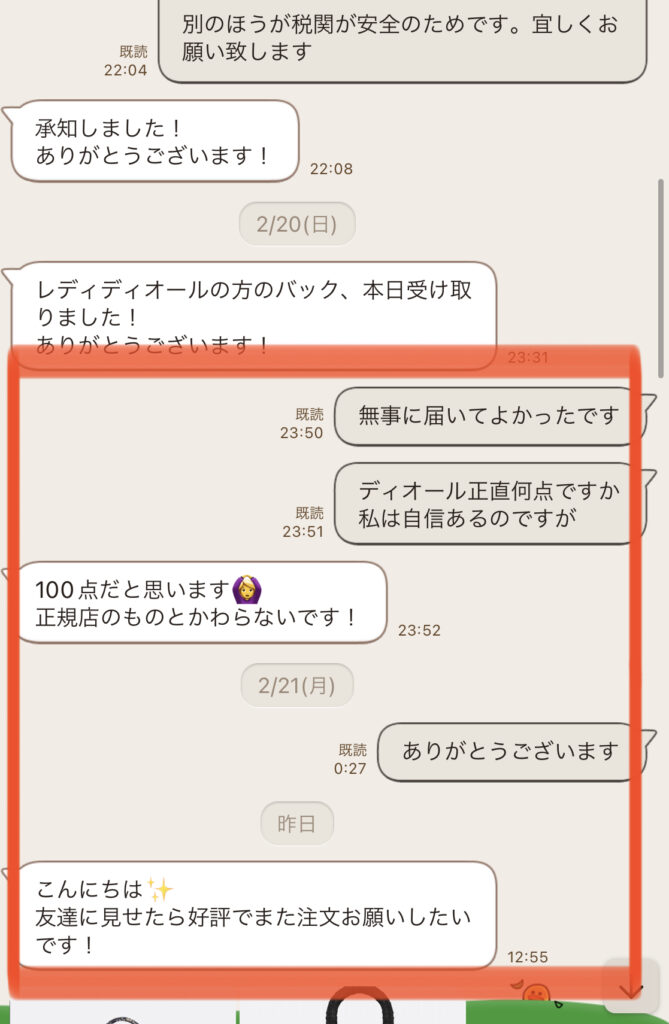Jump to latest messages with the down arrow

pyautogui.click(x=631, y=988)
